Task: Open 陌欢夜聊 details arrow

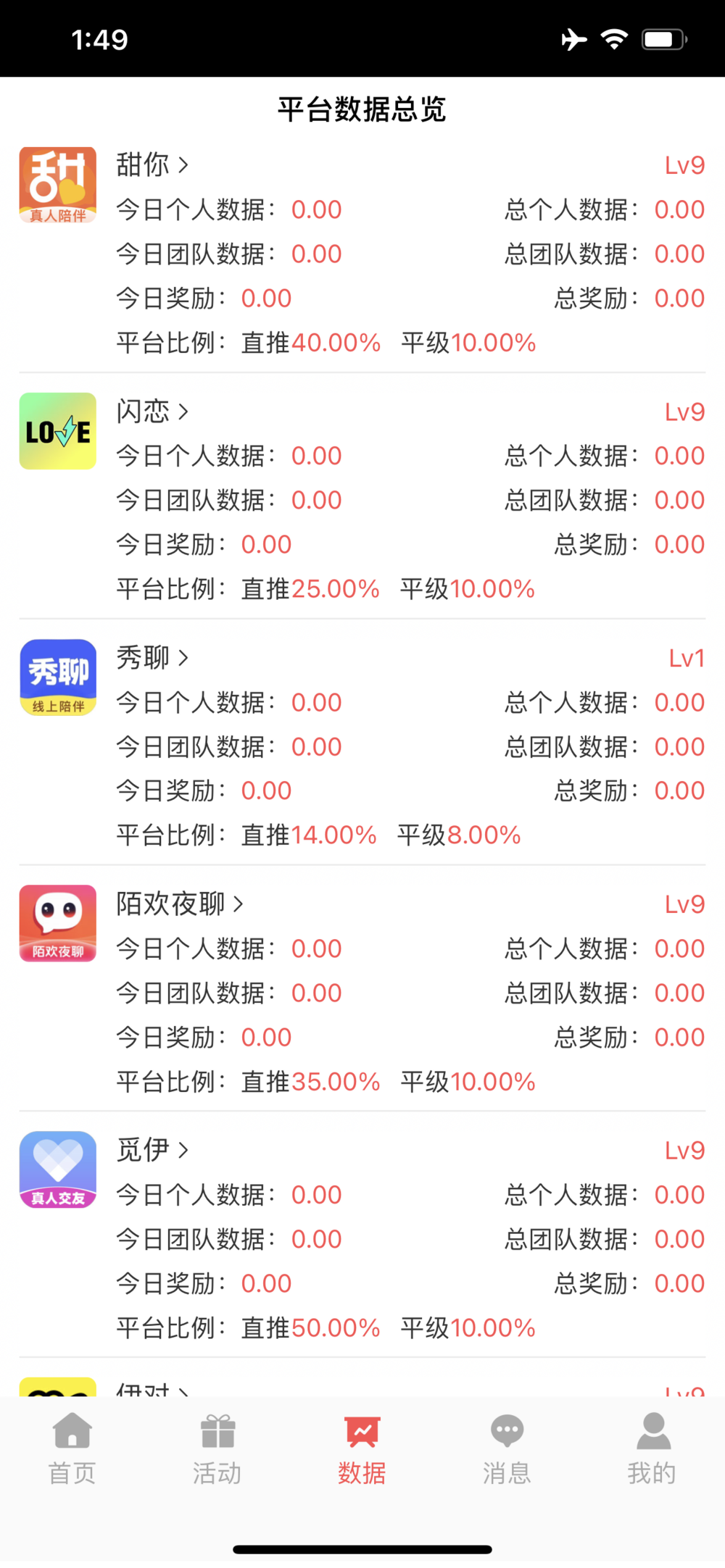Action: pyautogui.click(x=240, y=904)
